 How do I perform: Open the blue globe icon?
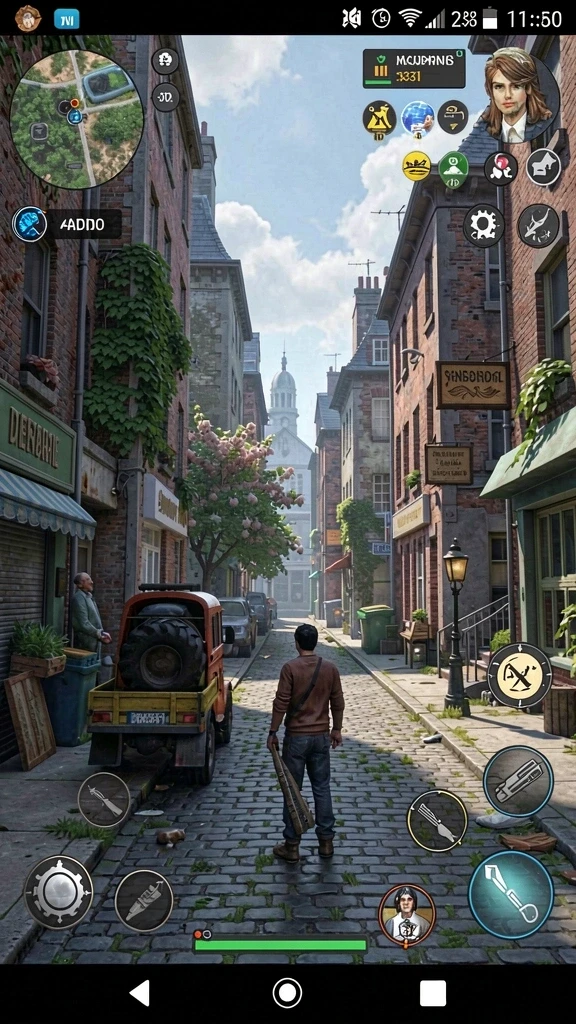(x=417, y=118)
